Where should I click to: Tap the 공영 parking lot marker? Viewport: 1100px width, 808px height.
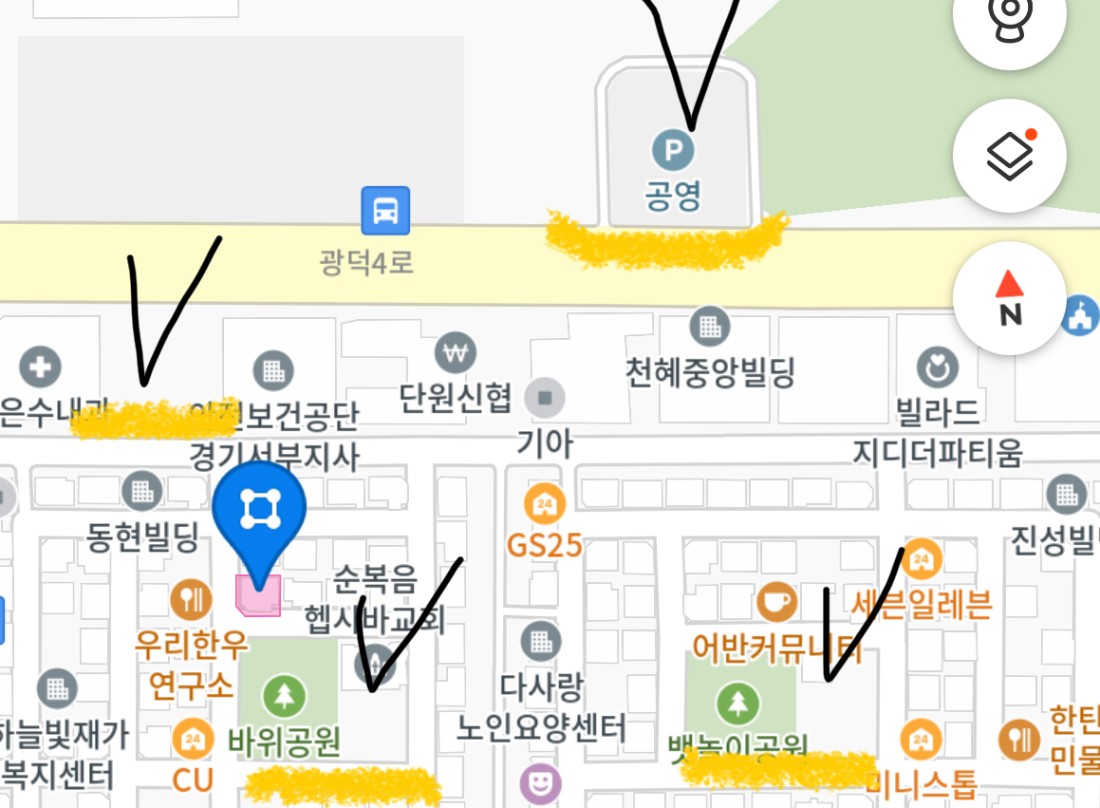tap(673, 151)
